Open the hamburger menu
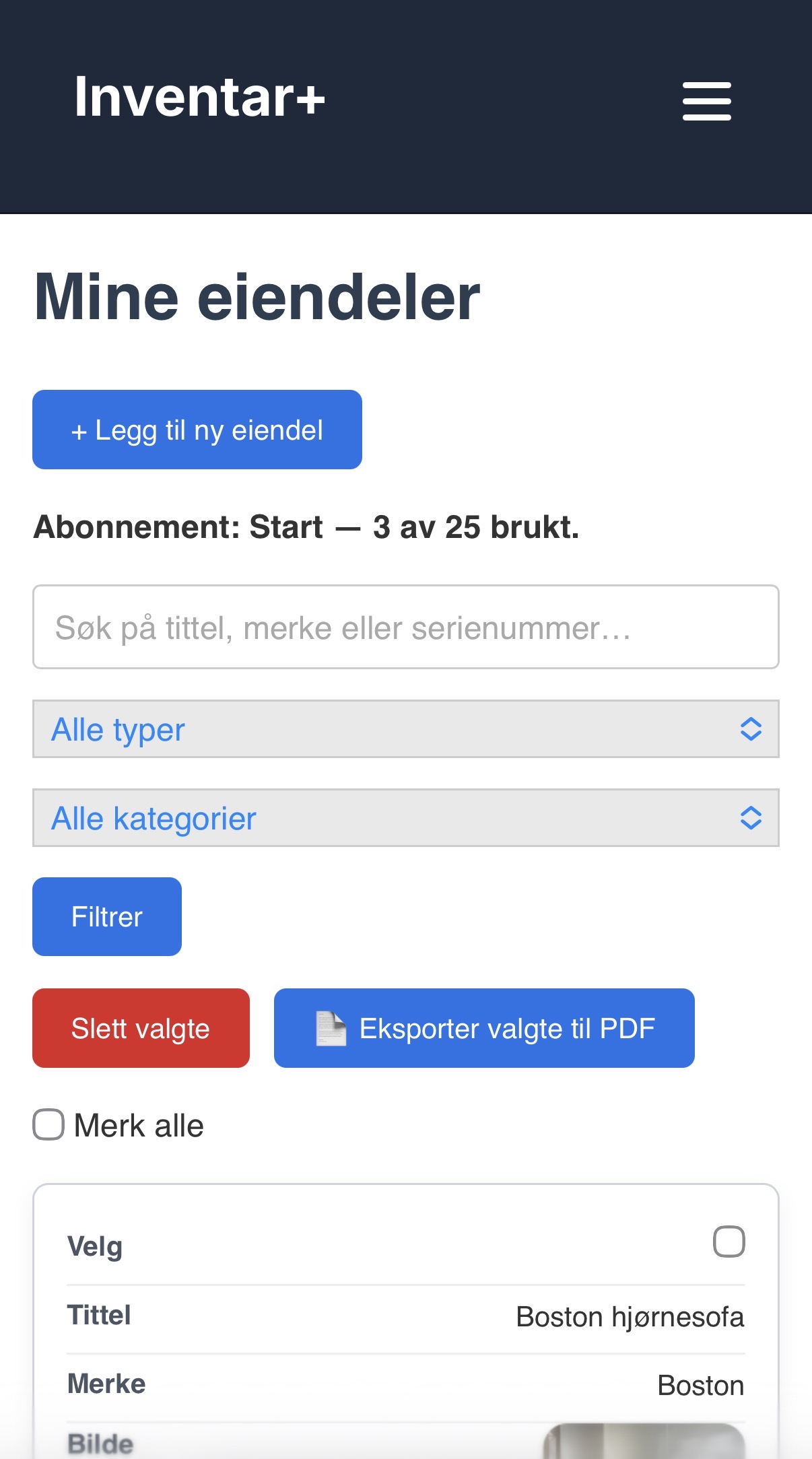 click(x=706, y=101)
